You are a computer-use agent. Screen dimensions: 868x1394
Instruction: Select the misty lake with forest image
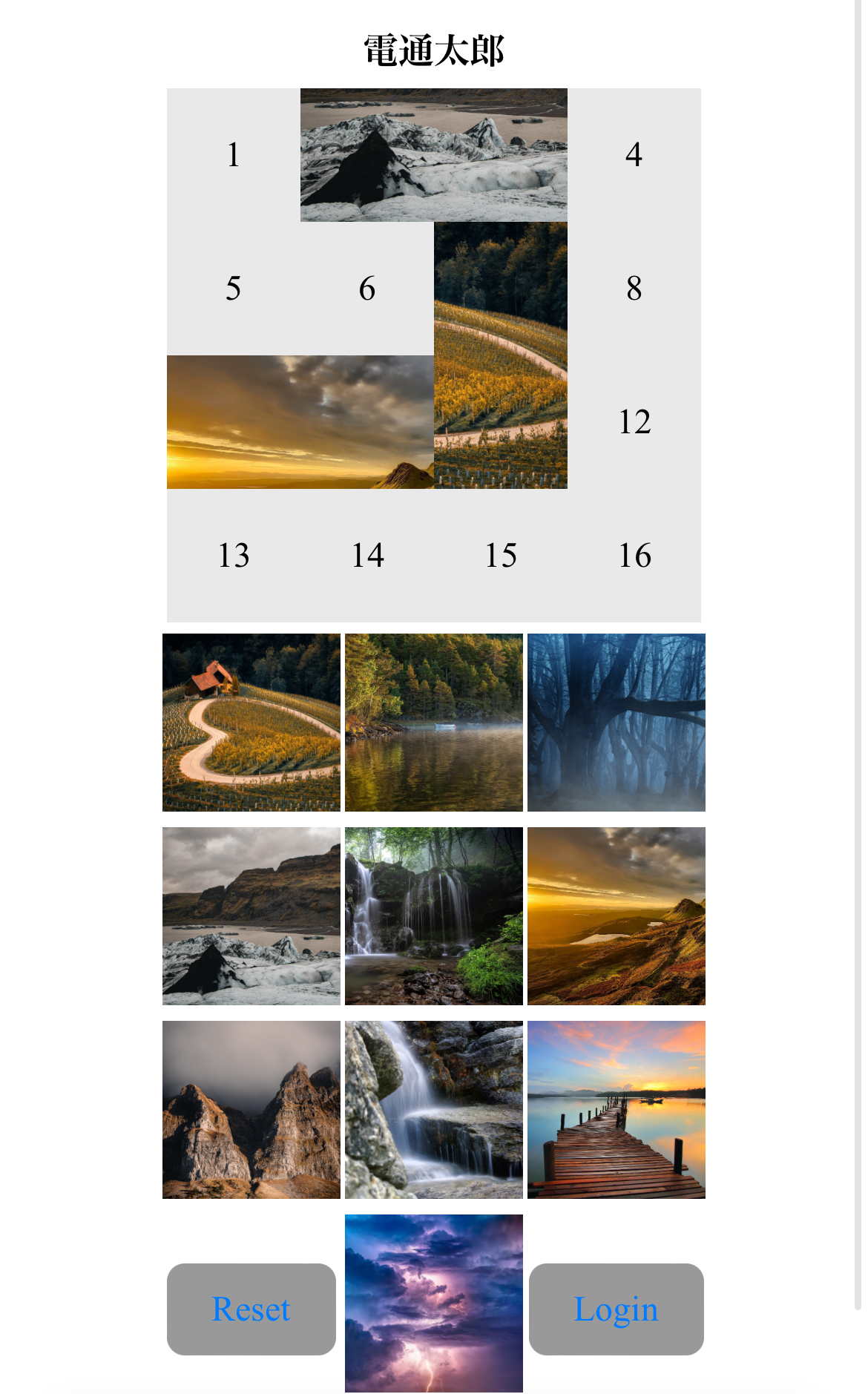coord(434,722)
